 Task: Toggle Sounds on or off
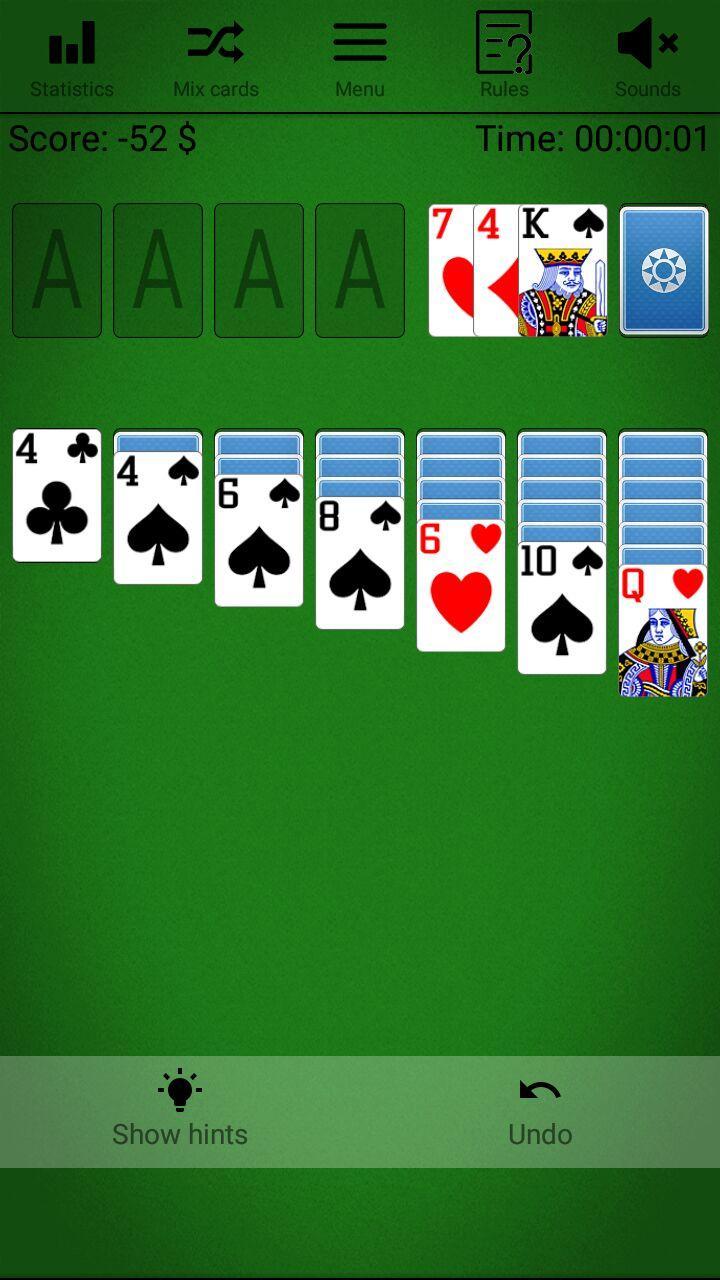(x=647, y=58)
